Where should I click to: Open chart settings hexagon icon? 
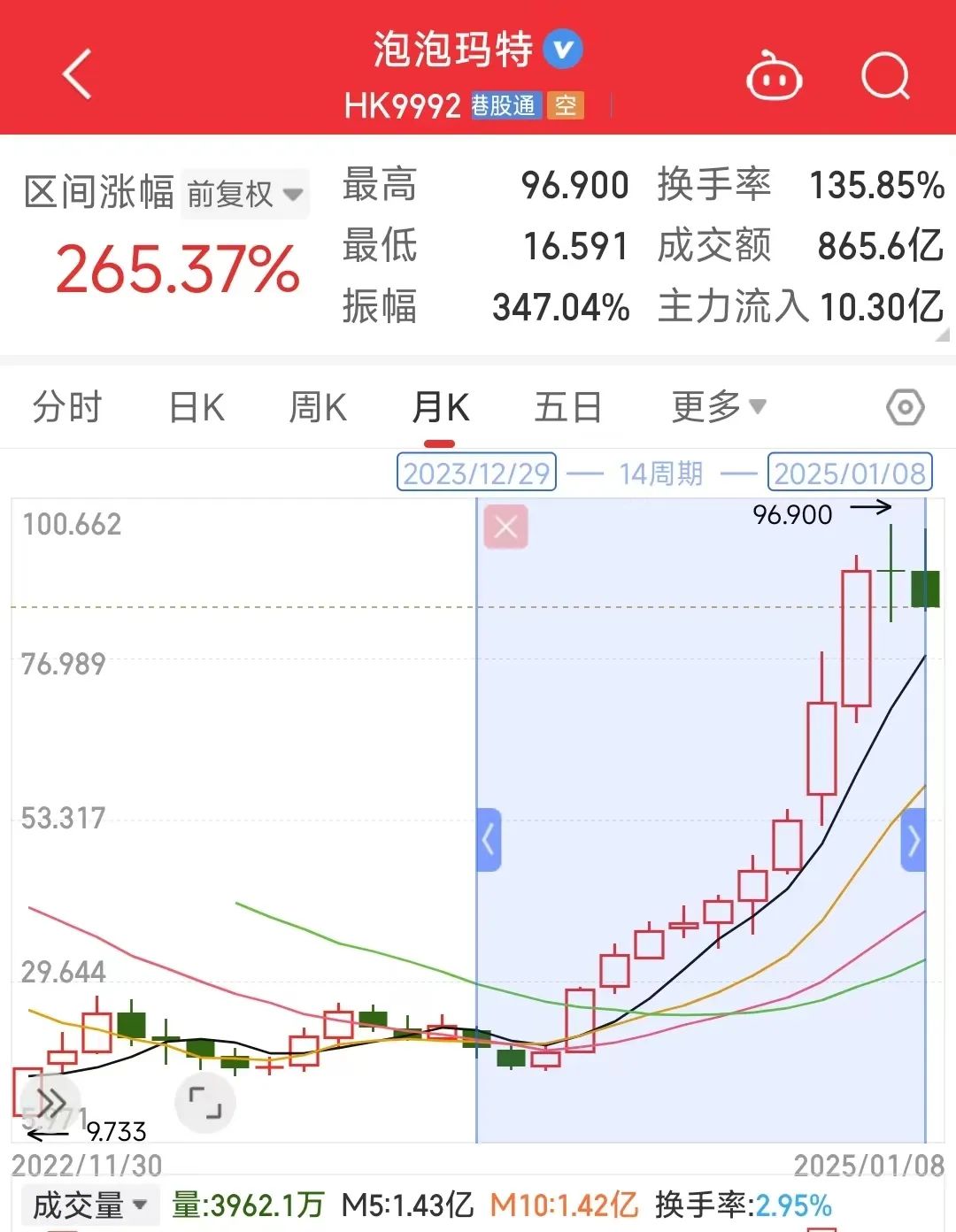[905, 408]
